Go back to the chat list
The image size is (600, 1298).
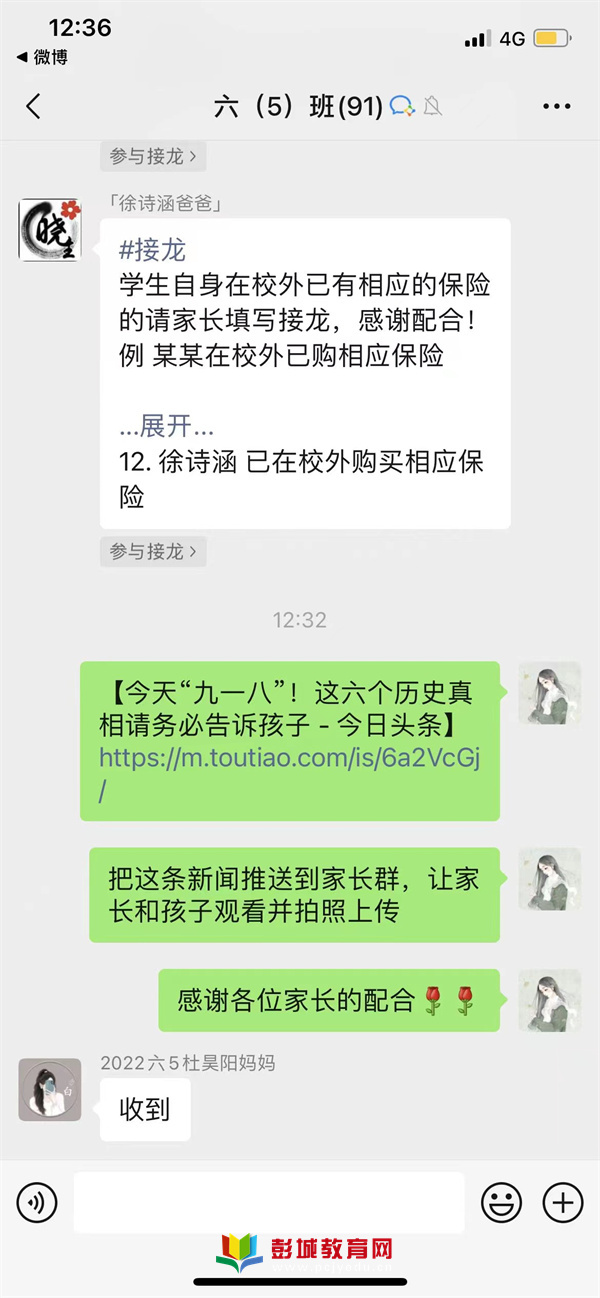(x=34, y=107)
